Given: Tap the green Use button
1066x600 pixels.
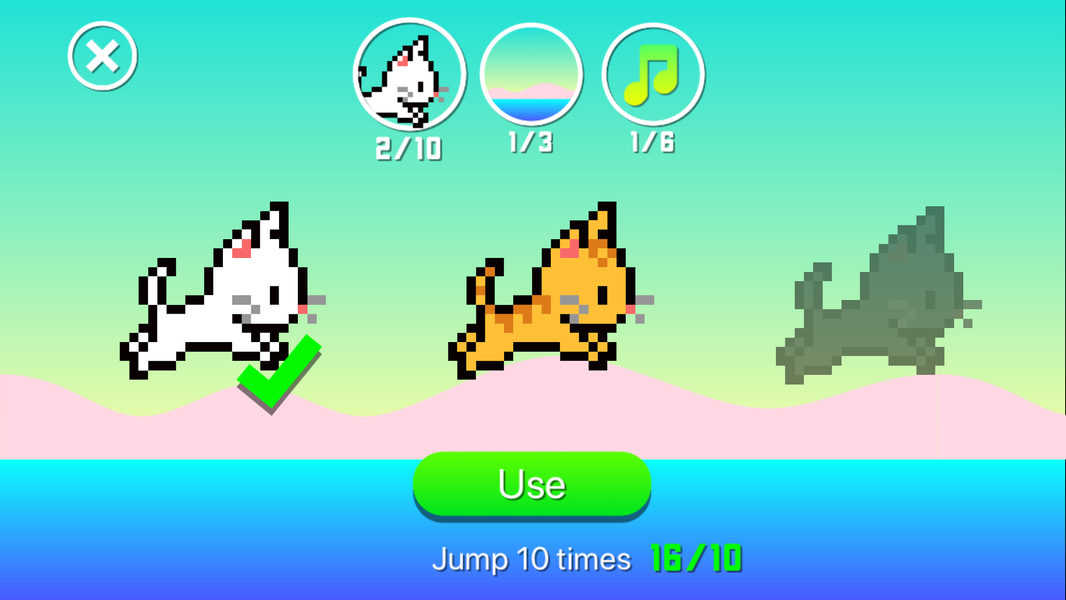Looking at the screenshot, I should point(532,485).
